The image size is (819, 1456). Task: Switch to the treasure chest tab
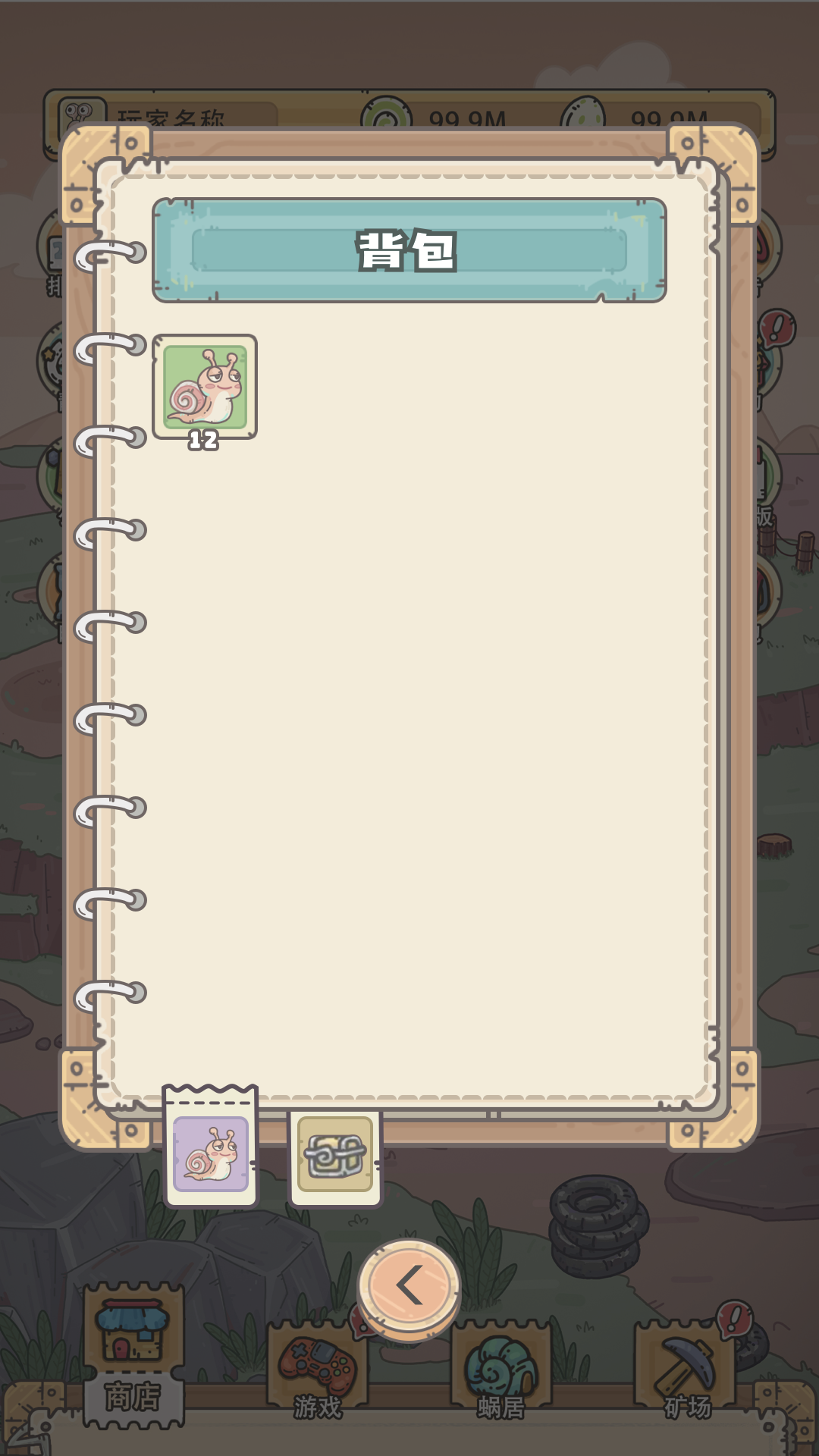(x=335, y=1157)
